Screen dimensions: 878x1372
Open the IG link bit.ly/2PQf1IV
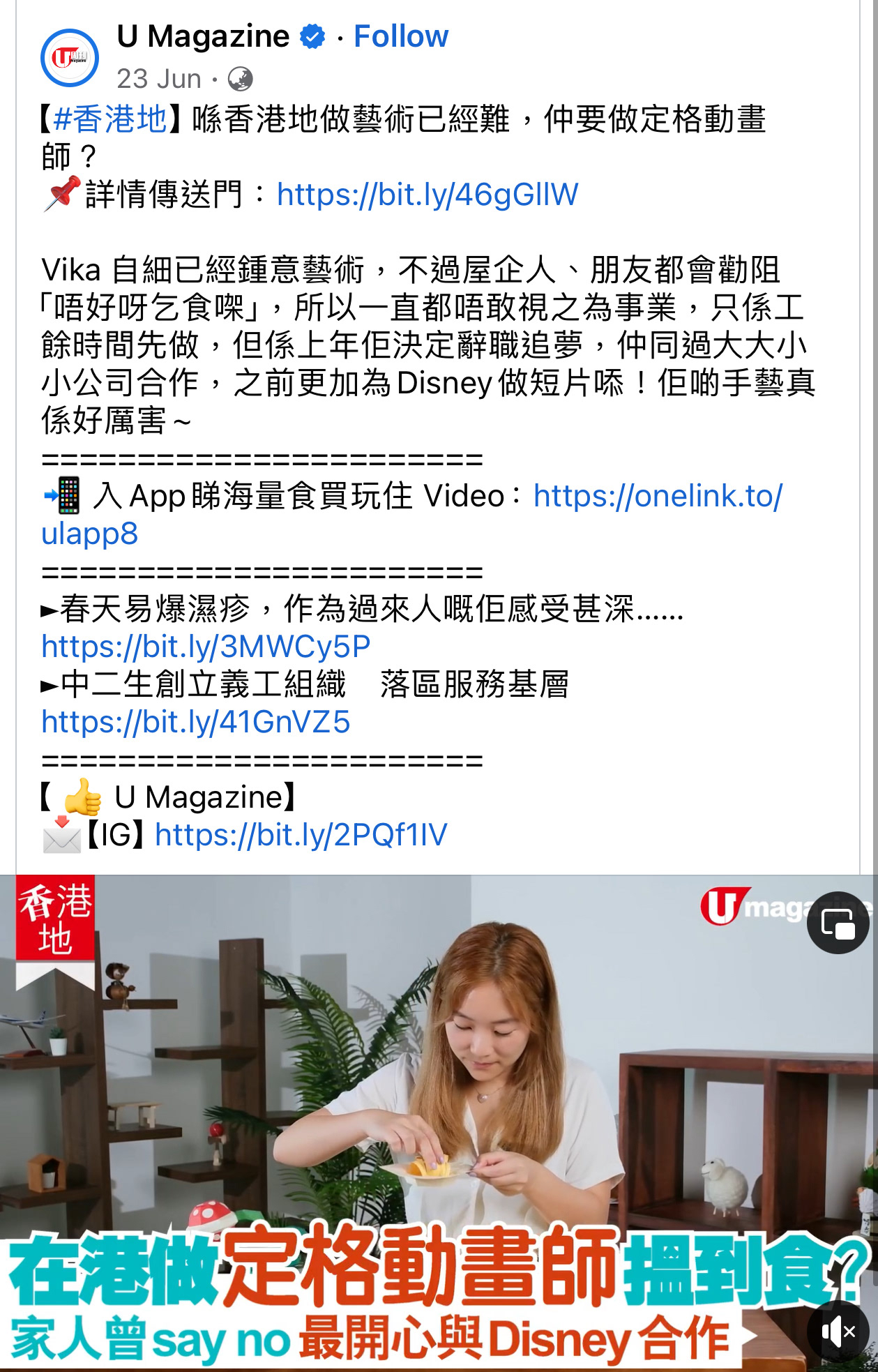301,834
